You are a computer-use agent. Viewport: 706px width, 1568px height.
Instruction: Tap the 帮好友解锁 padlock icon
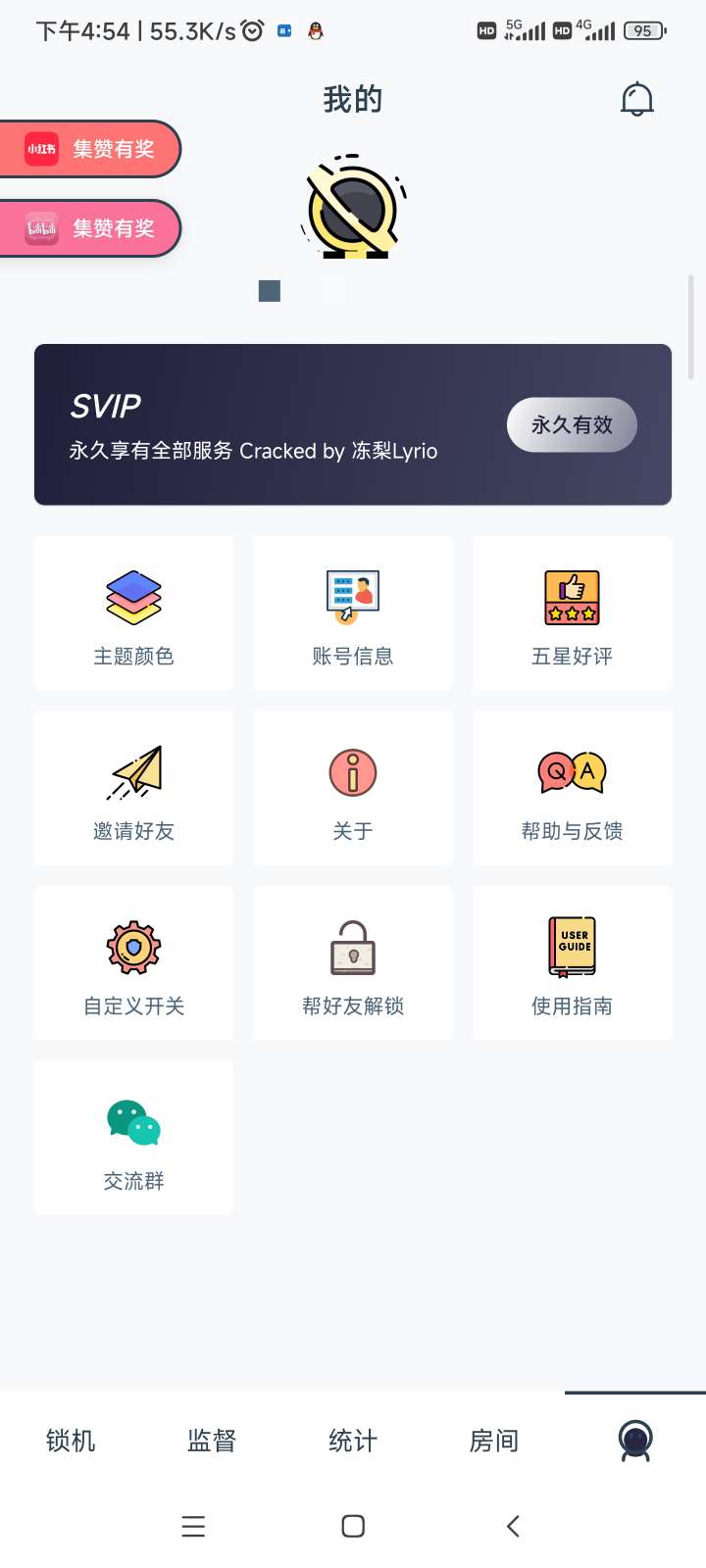pos(352,947)
